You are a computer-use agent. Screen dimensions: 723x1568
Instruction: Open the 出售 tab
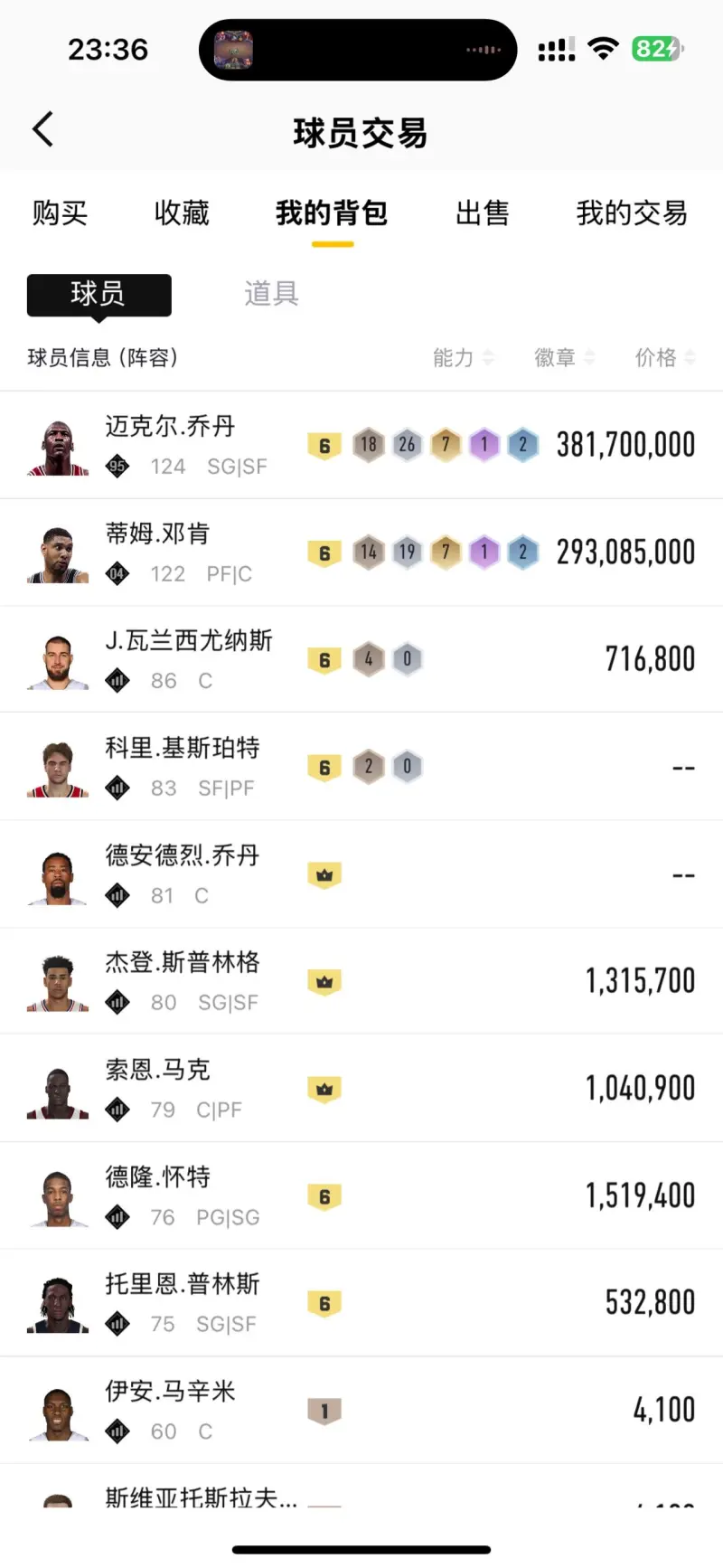point(483,213)
